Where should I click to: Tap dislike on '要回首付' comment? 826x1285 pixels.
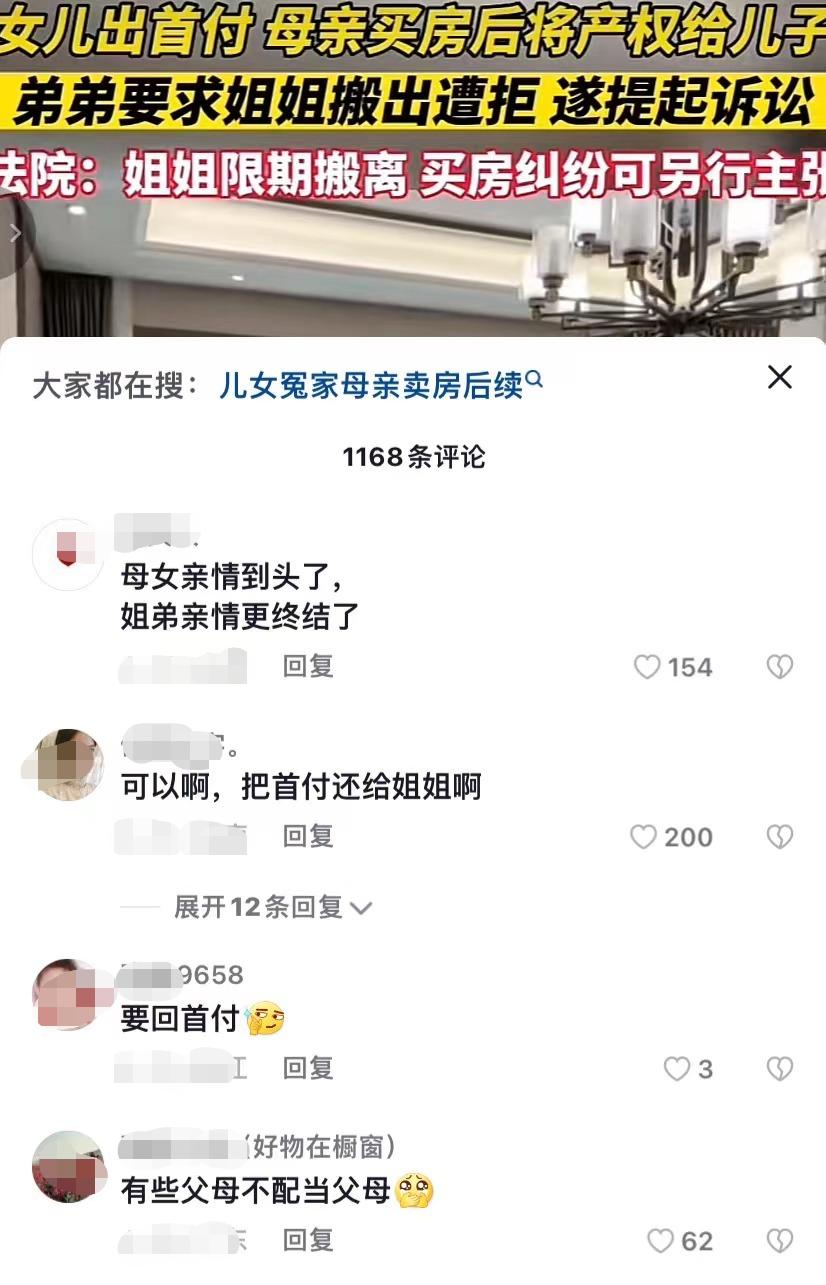click(781, 1069)
